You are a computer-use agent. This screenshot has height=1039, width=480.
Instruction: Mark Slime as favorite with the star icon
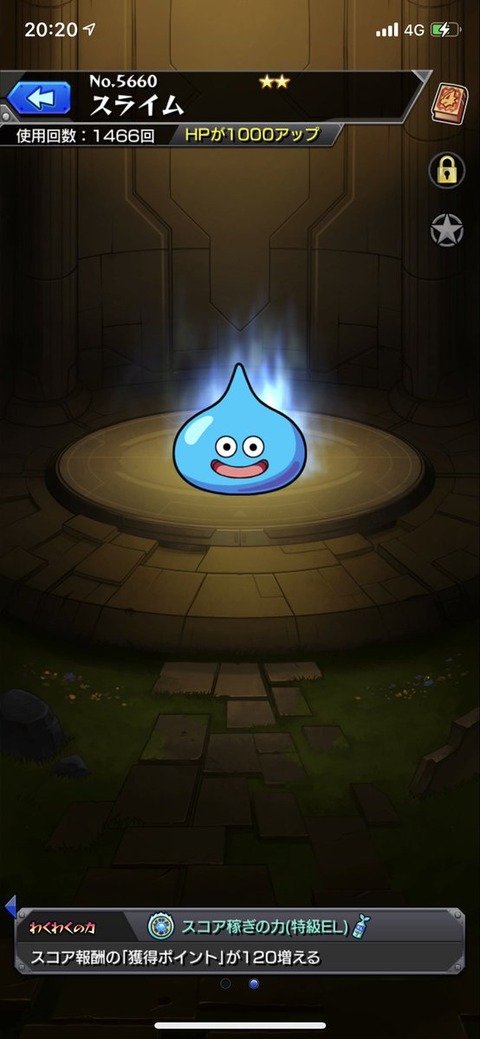[447, 230]
